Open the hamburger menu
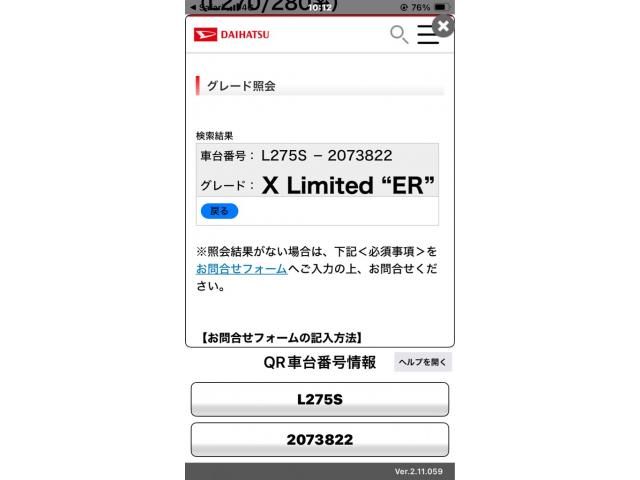 pyautogui.click(x=428, y=35)
